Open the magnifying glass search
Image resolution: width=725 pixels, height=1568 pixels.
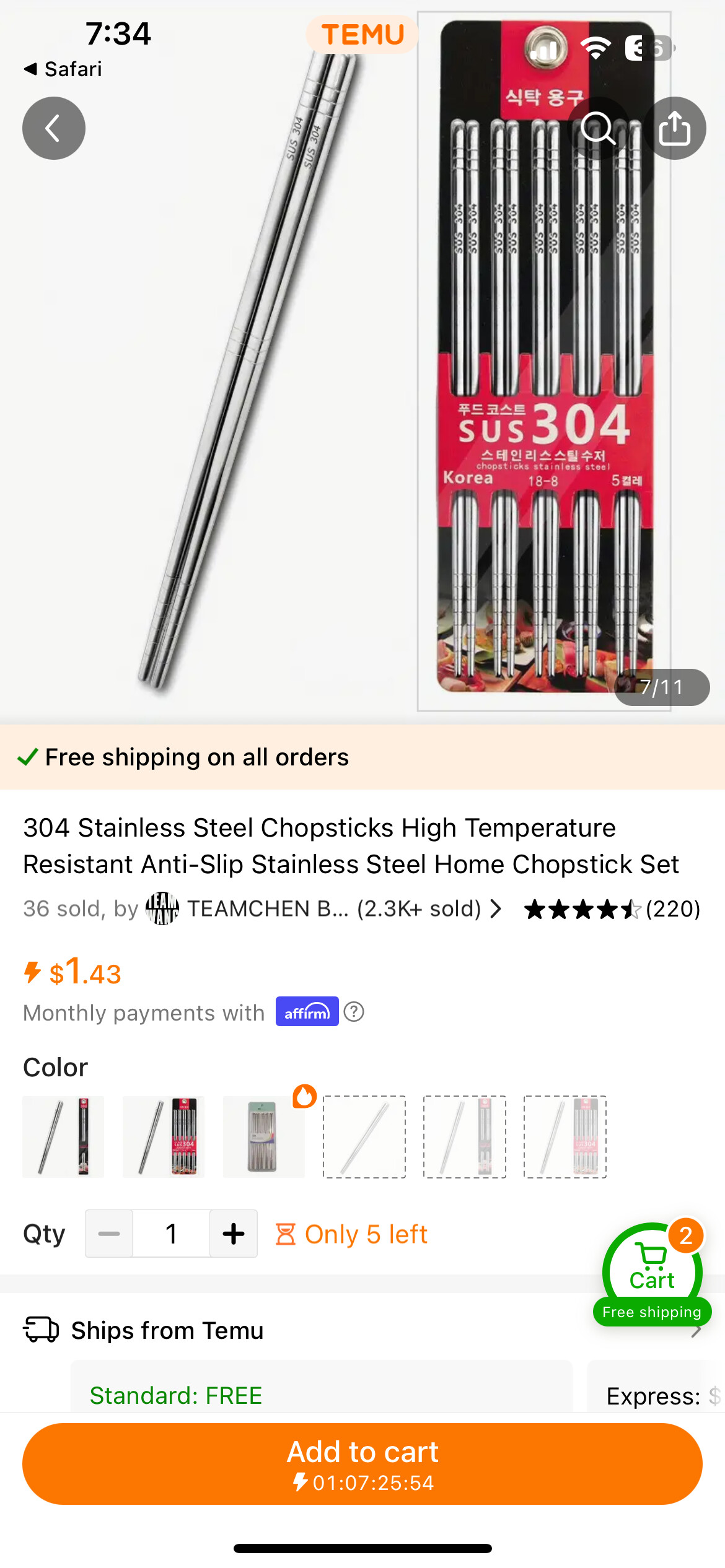click(598, 128)
